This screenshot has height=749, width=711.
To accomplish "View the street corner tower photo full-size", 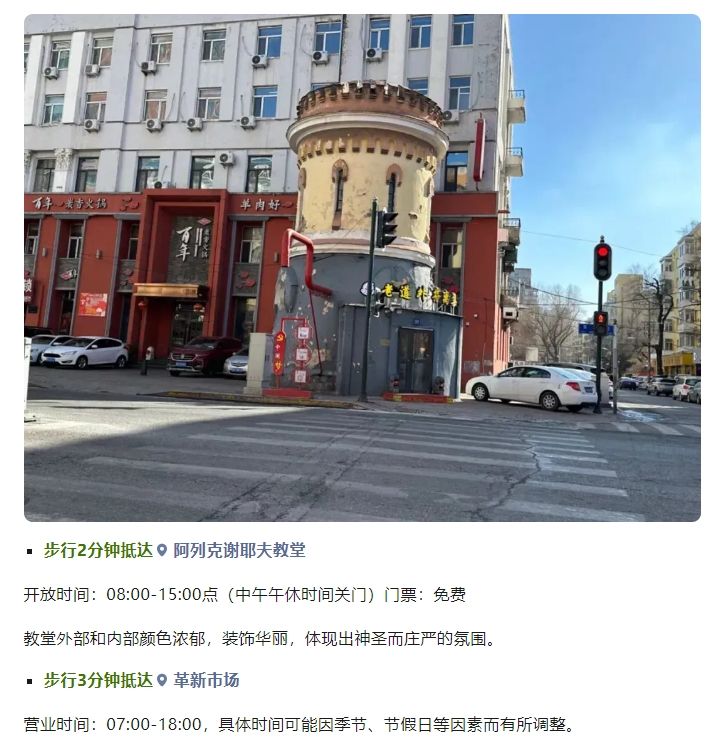I will [x=362, y=268].
